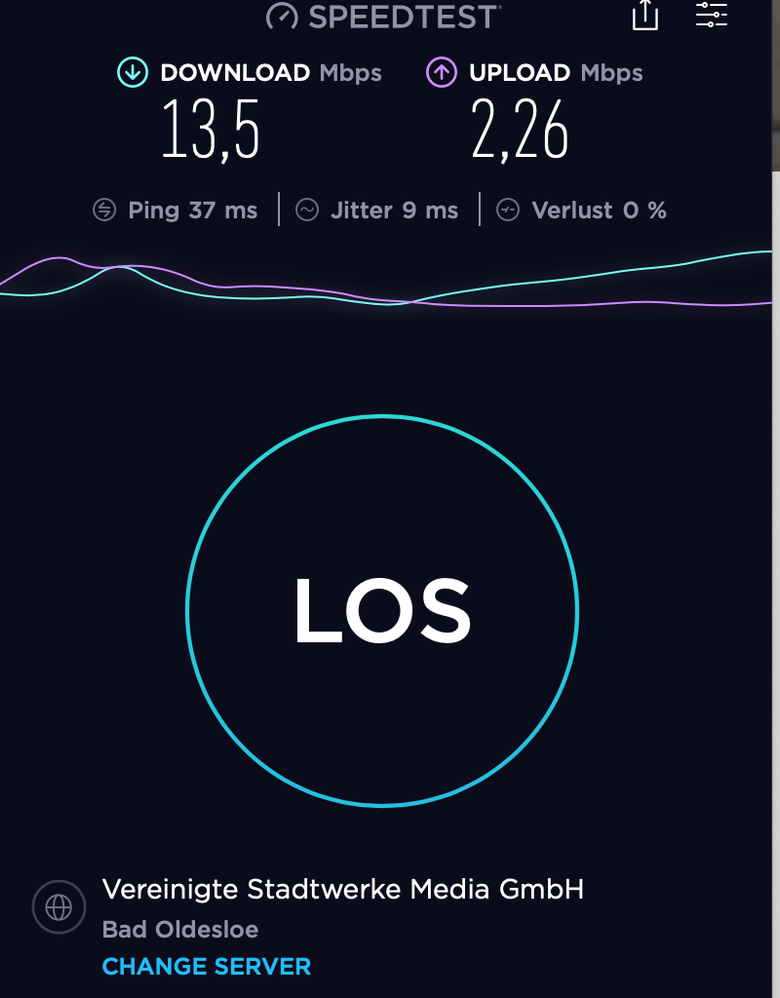
Task: Share the speed test result
Action: coord(645,15)
